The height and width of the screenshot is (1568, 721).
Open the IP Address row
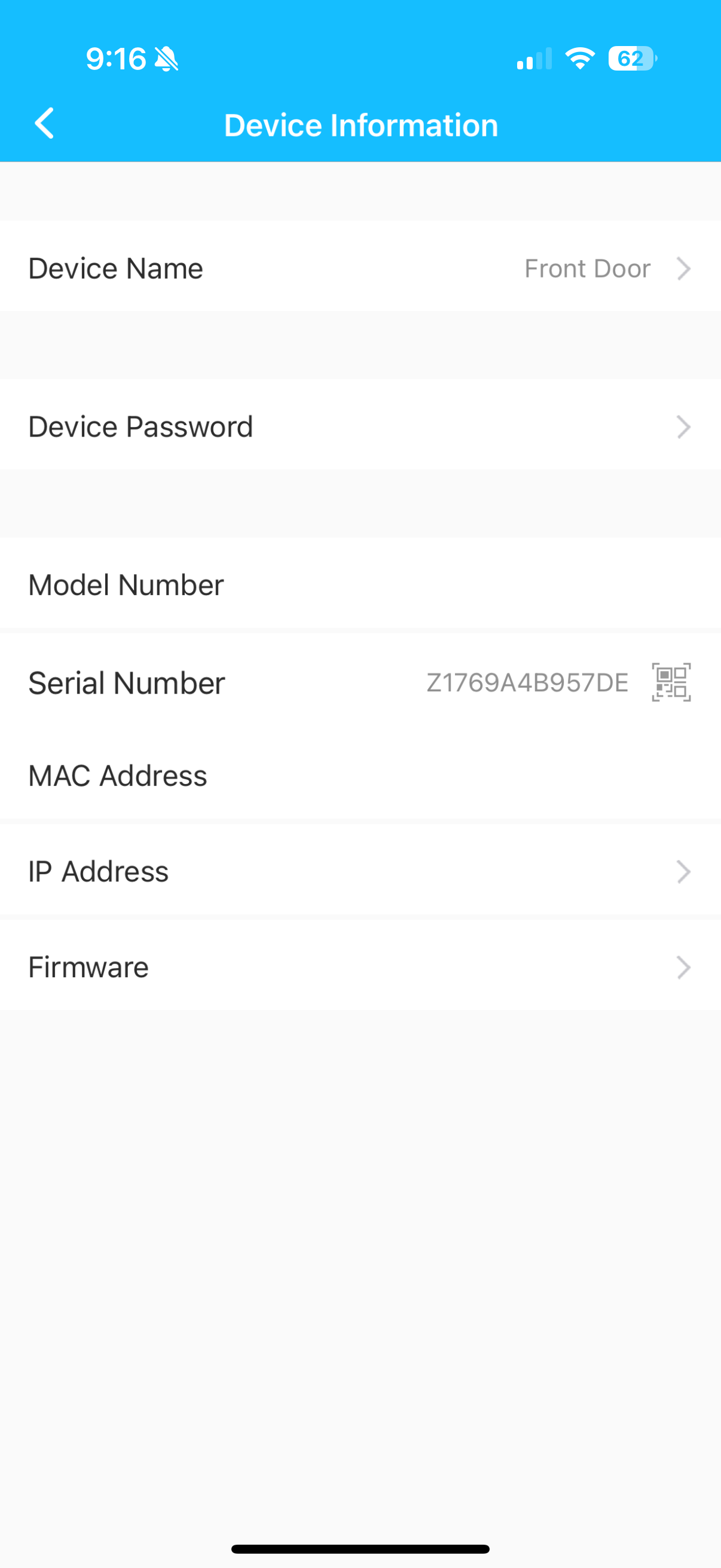(x=360, y=871)
